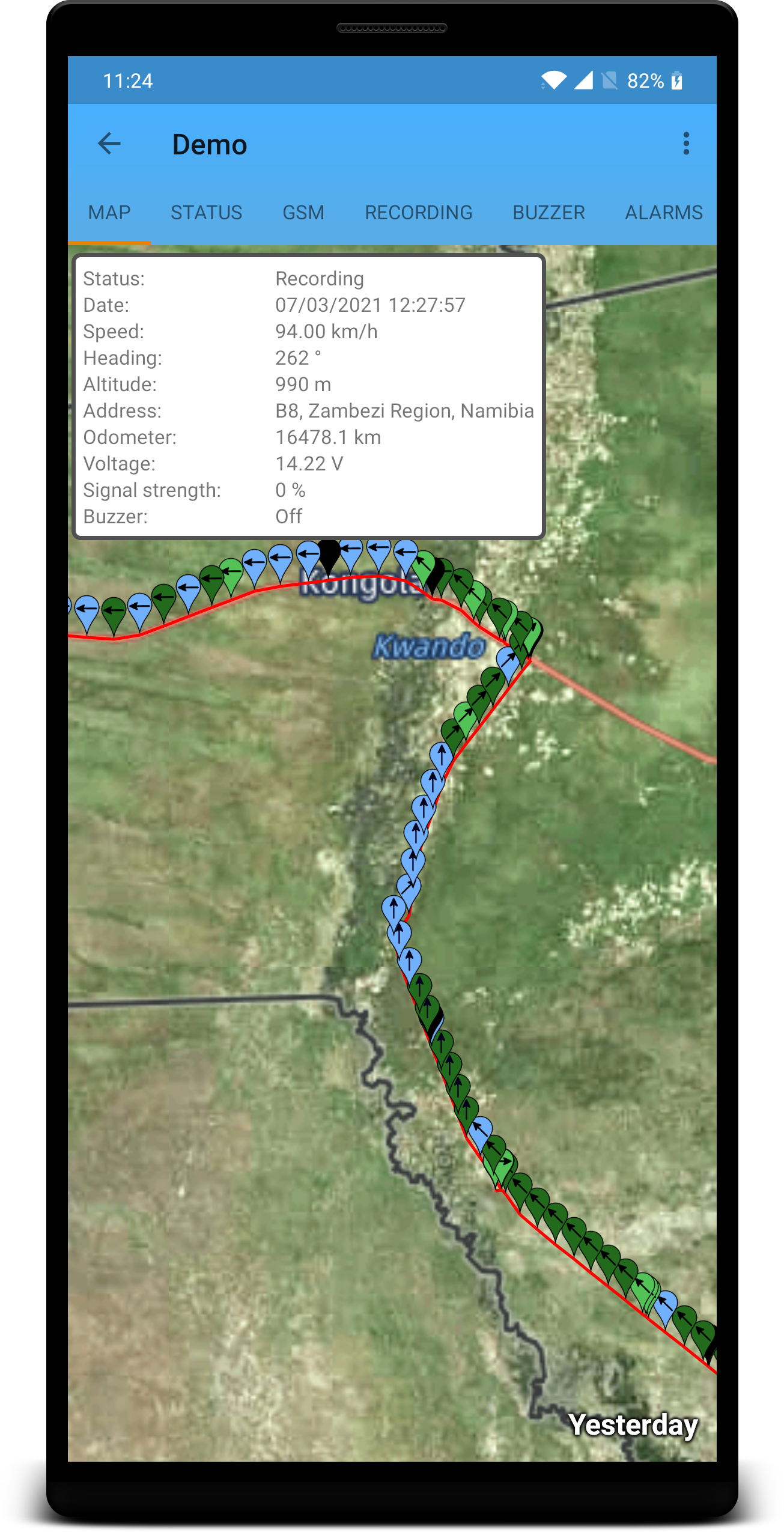Select the MAP tab
Screen dimensions: 784x1532
109,213
